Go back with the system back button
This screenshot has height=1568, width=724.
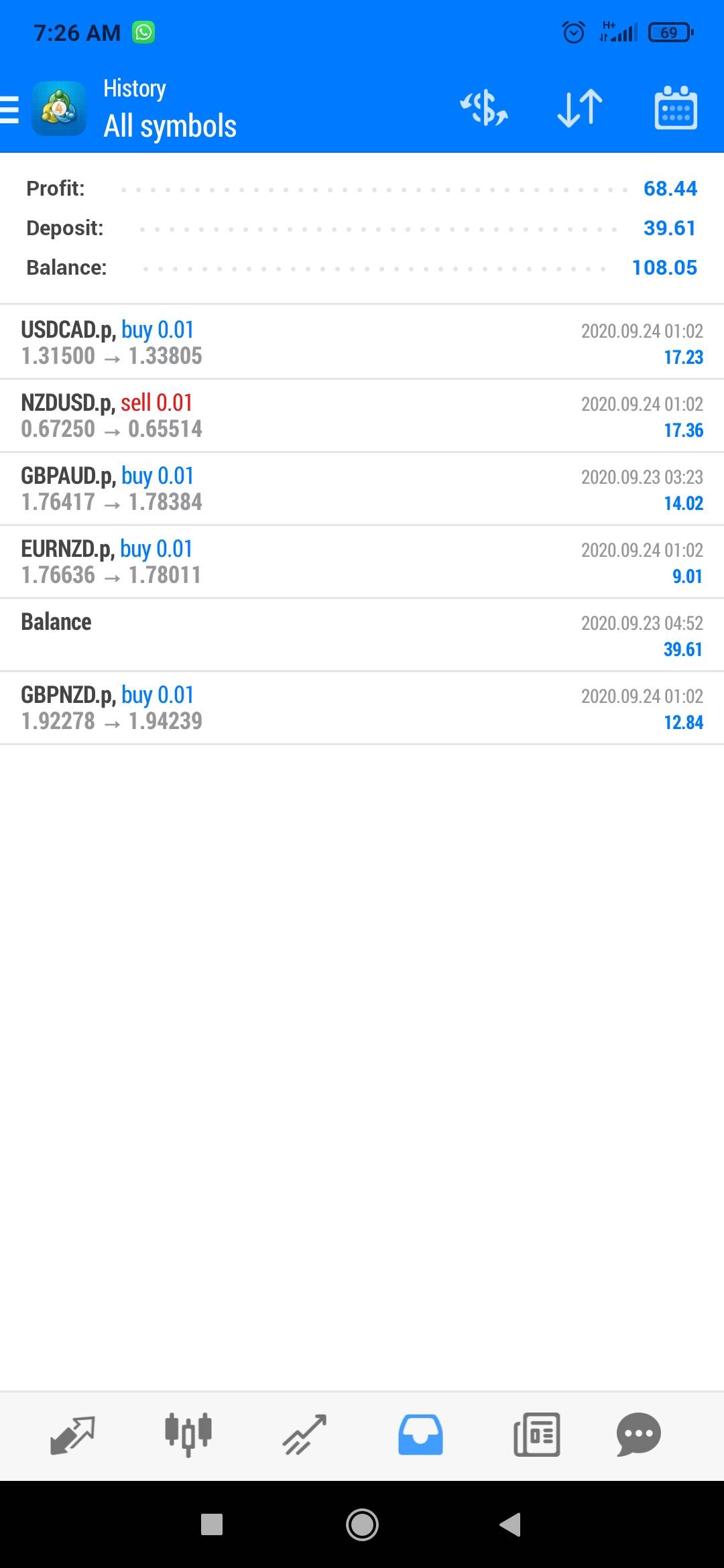pyautogui.click(x=511, y=1524)
